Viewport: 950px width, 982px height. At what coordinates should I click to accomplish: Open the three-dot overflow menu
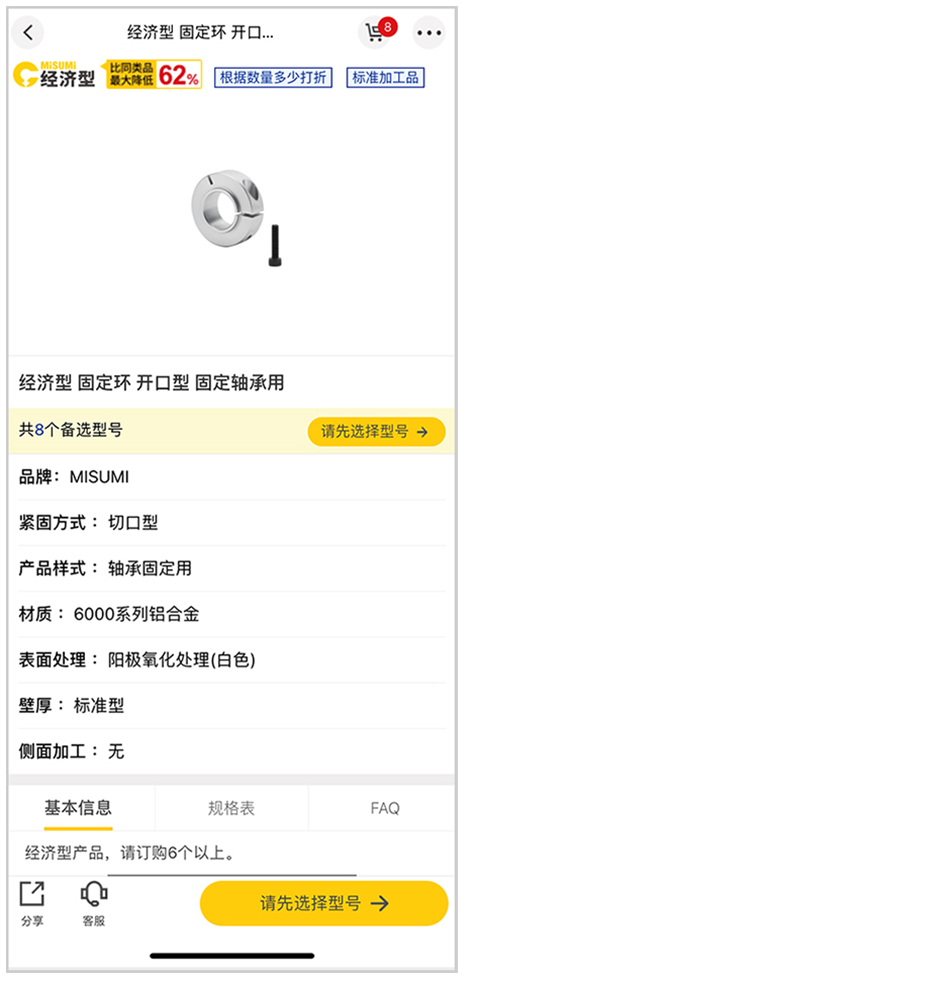point(429,33)
